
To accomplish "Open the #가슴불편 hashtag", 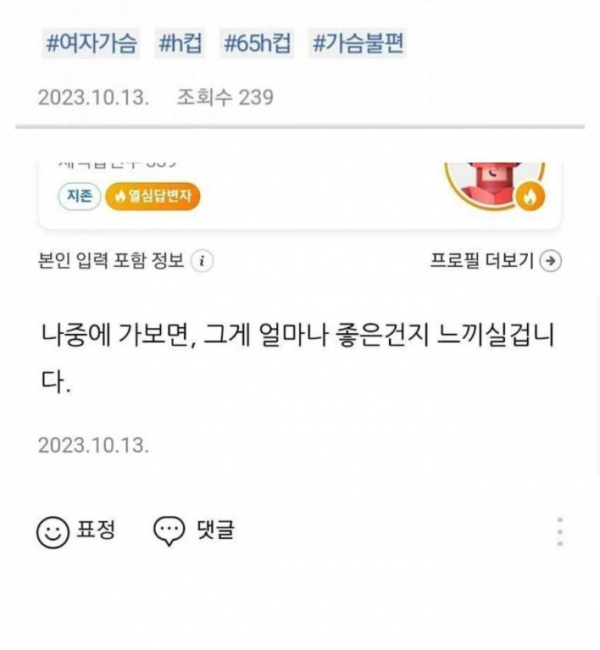I will click(358, 45).
